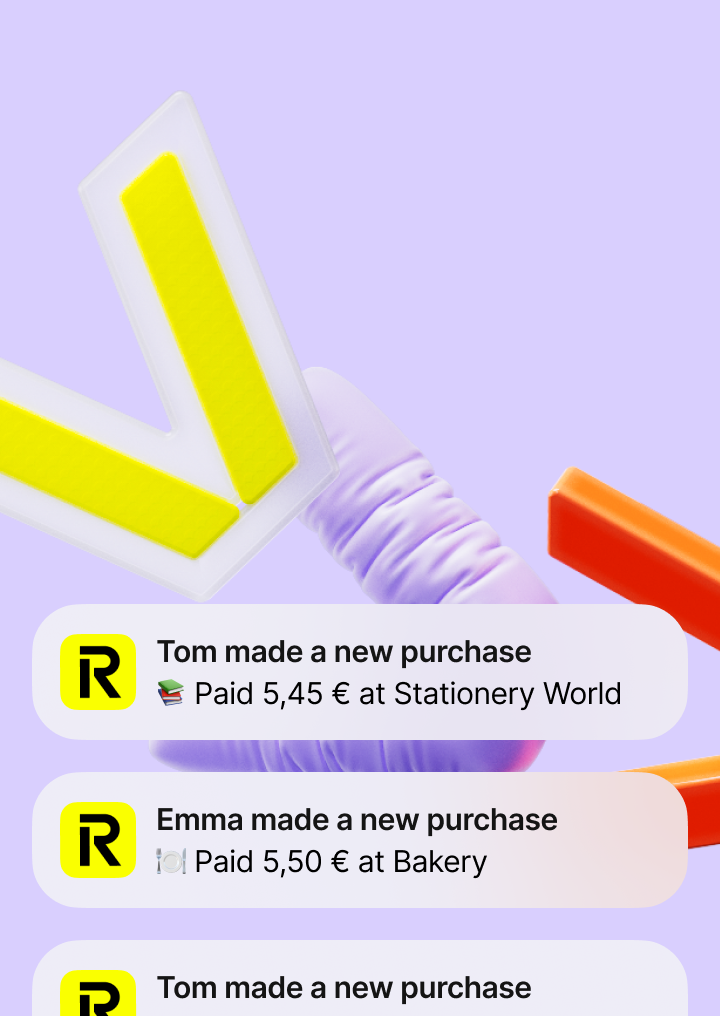Click the heading 'Emma made a new purchase'
This screenshot has width=720, height=1016.
(x=357, y=819)
